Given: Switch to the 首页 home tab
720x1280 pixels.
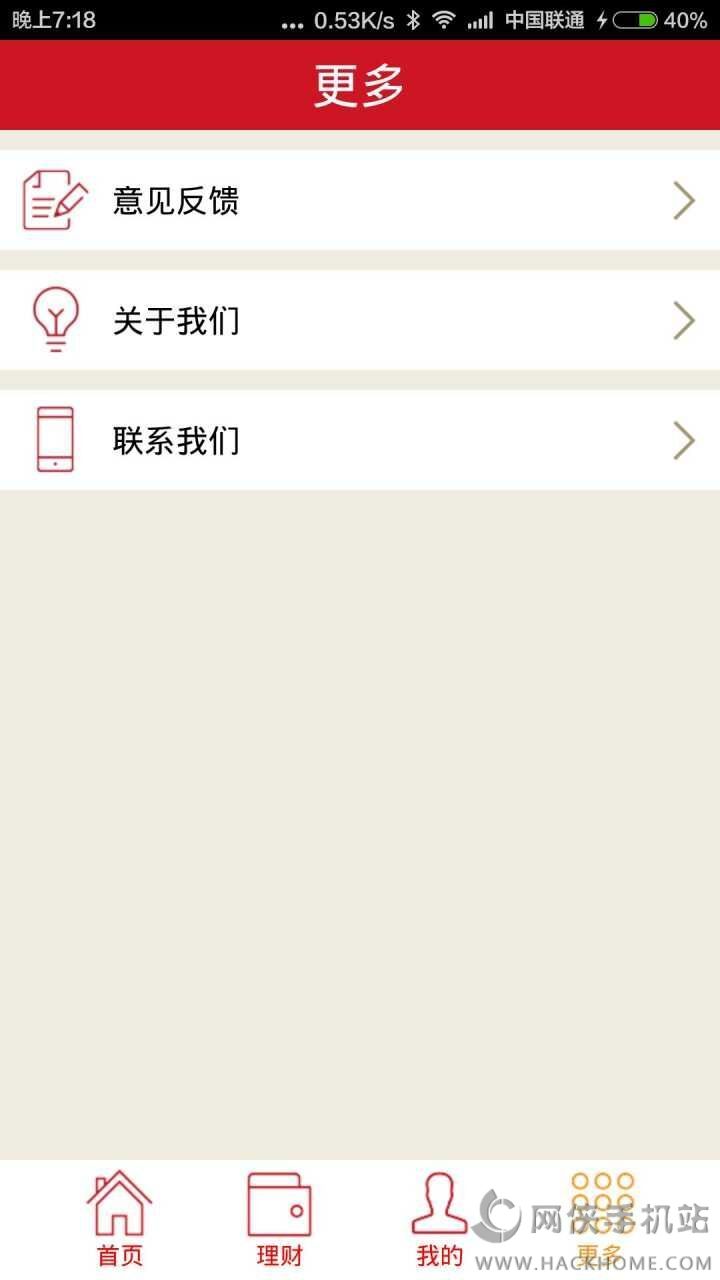Looking at the screenshot, I should pos(120,1220).
